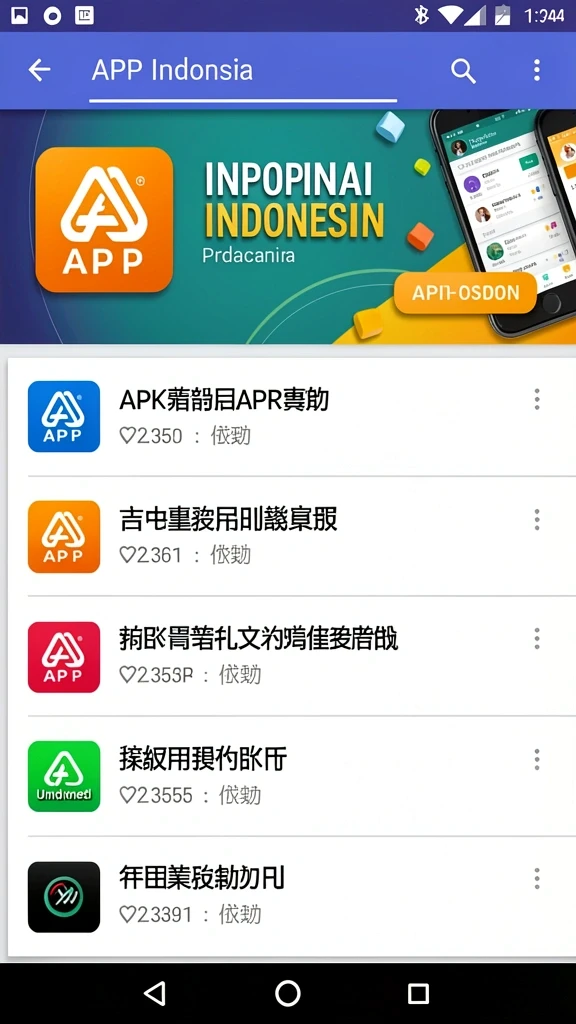Viewport: 576px width, 1024px height.
Task: Tap the orange API-OSDON banner button
Action: click(466, 293)
